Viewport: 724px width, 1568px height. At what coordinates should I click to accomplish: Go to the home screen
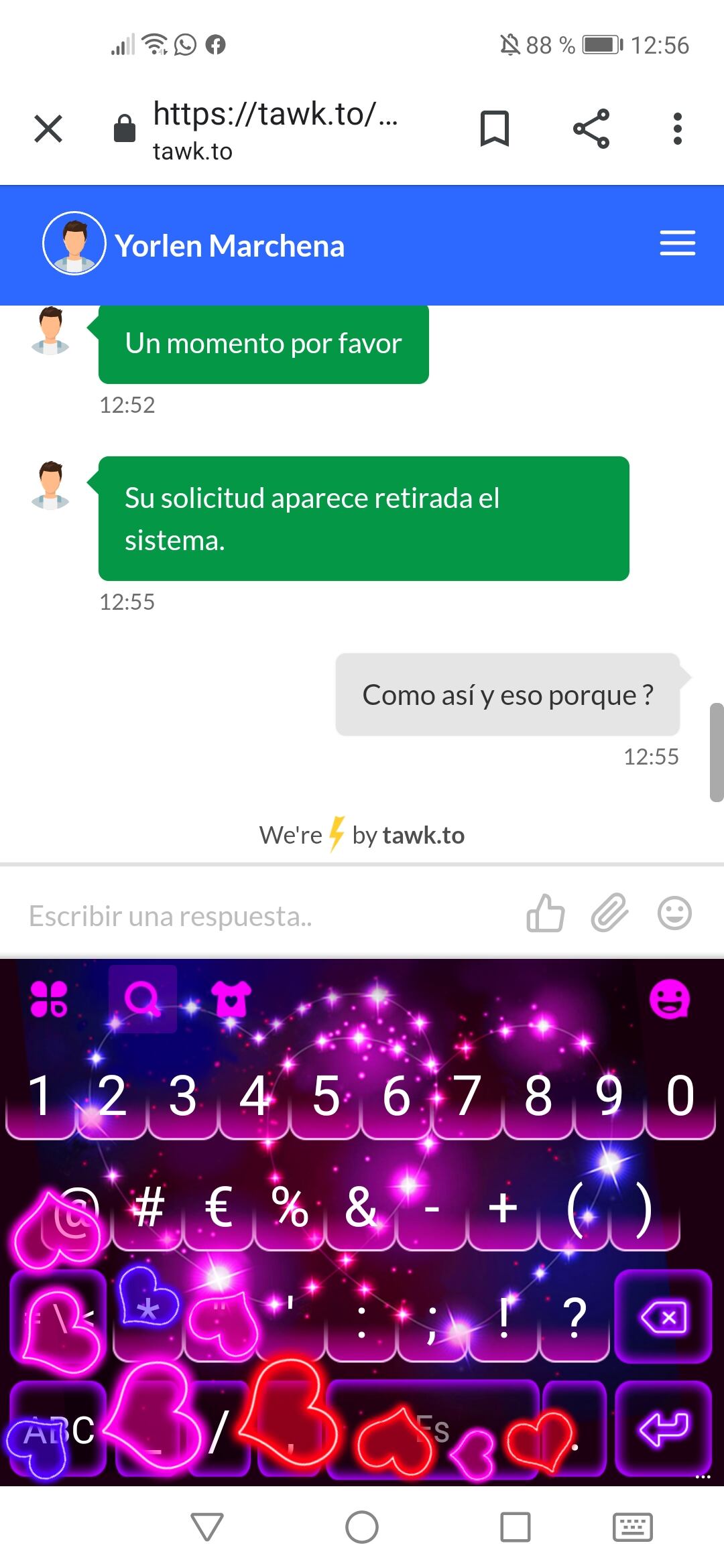(362, 1527)
